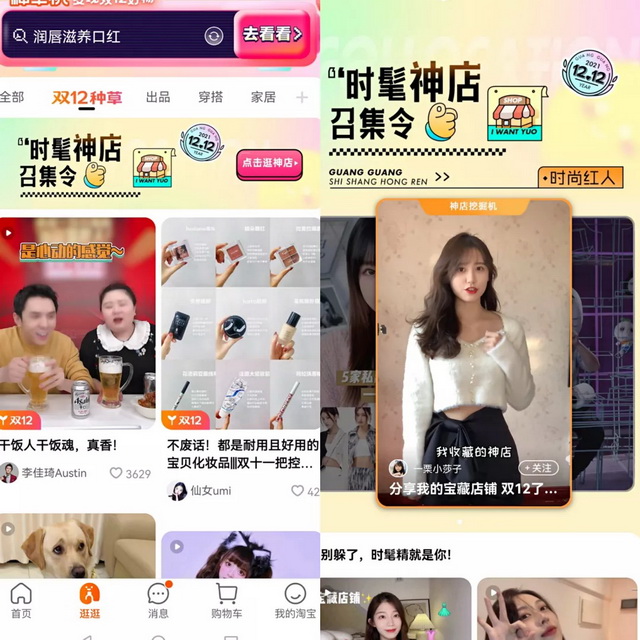Switch to the 穿搭 tab
This screenshot has height=640, width=640.
pos(211,97)
